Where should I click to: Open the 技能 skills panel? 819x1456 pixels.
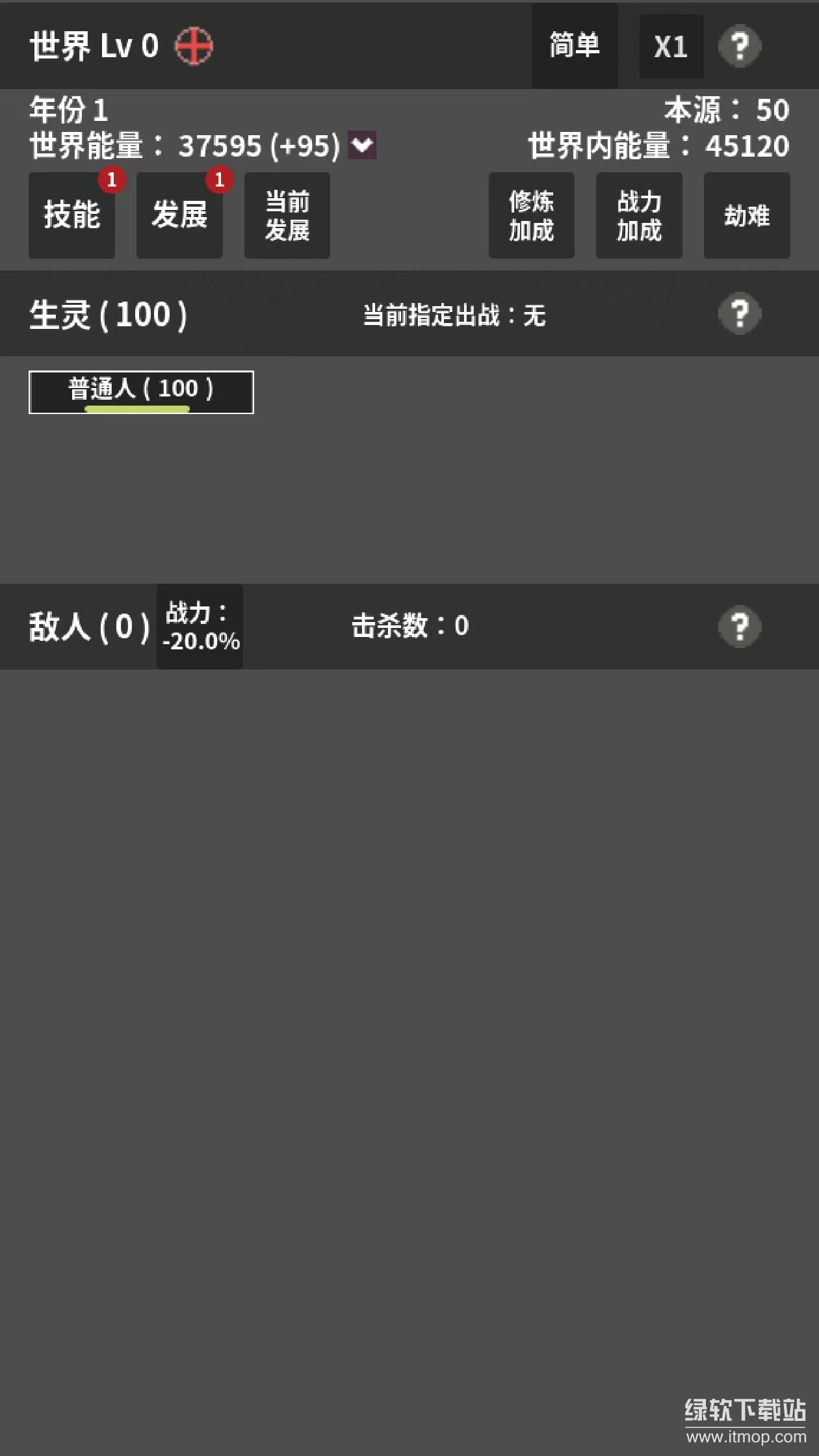[x=71, y=215]
